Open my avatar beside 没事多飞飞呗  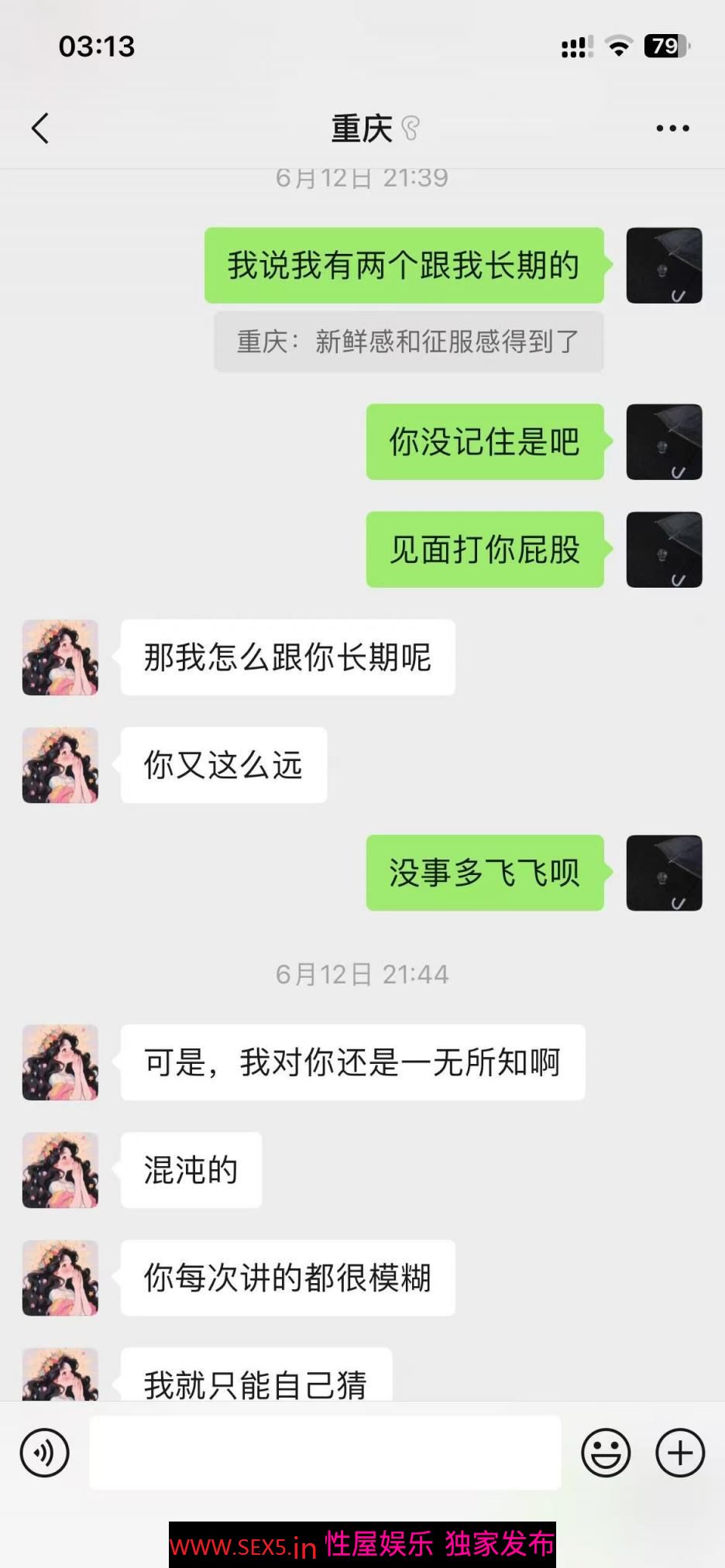coord(664,873)
